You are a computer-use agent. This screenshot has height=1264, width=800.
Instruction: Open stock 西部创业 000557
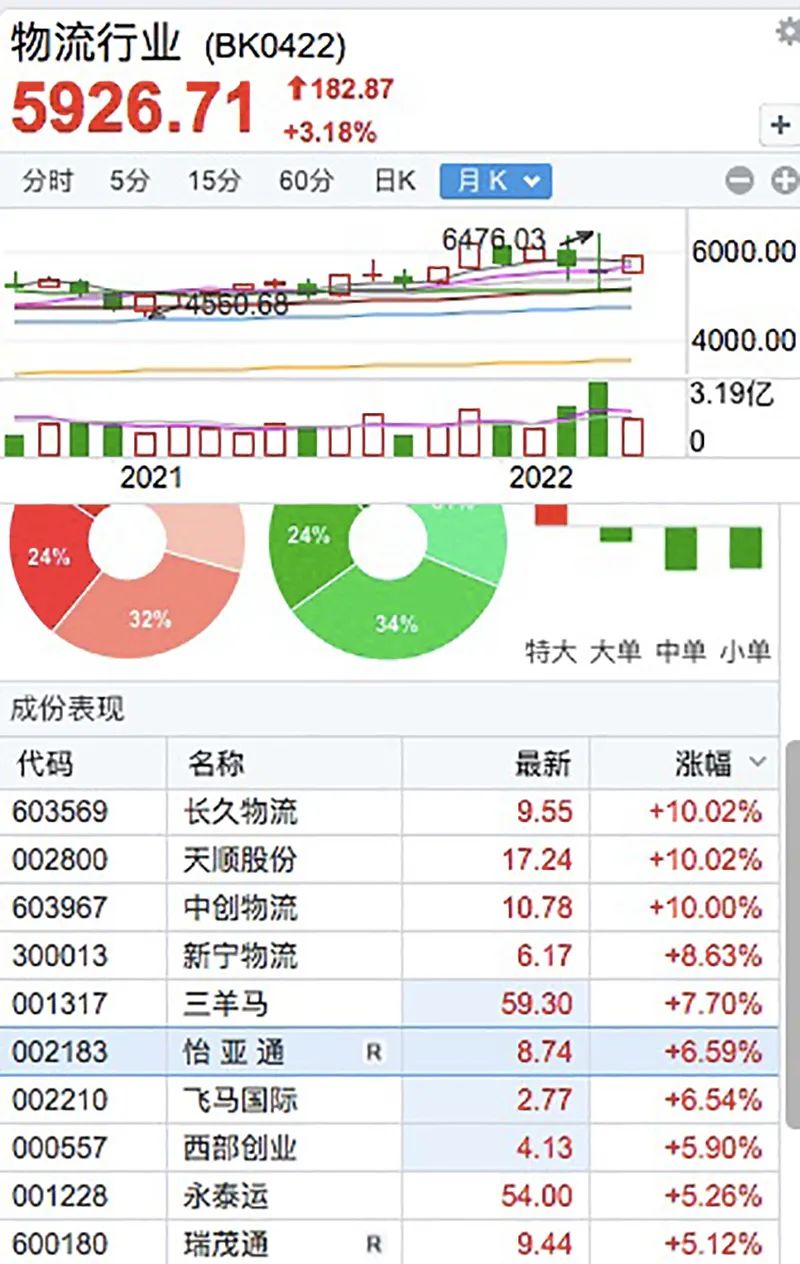240,1147
